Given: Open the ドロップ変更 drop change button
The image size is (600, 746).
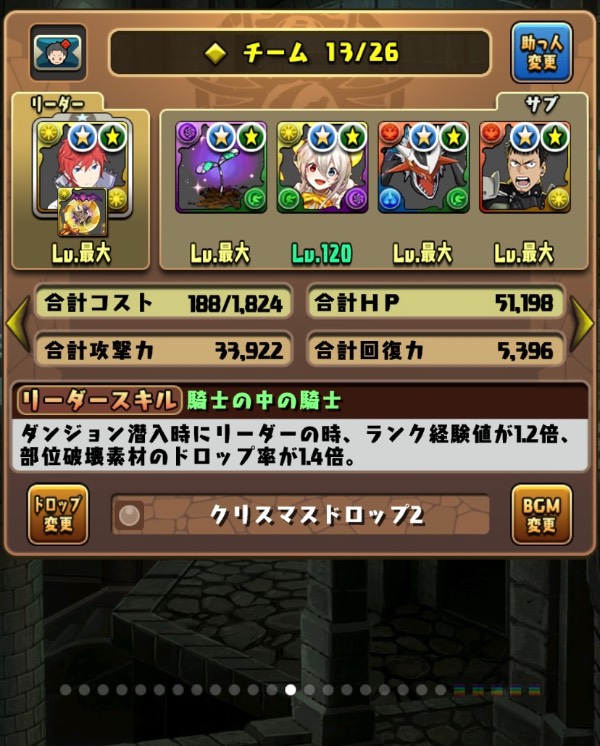Looking at the screenshot, I should point(57,514).
